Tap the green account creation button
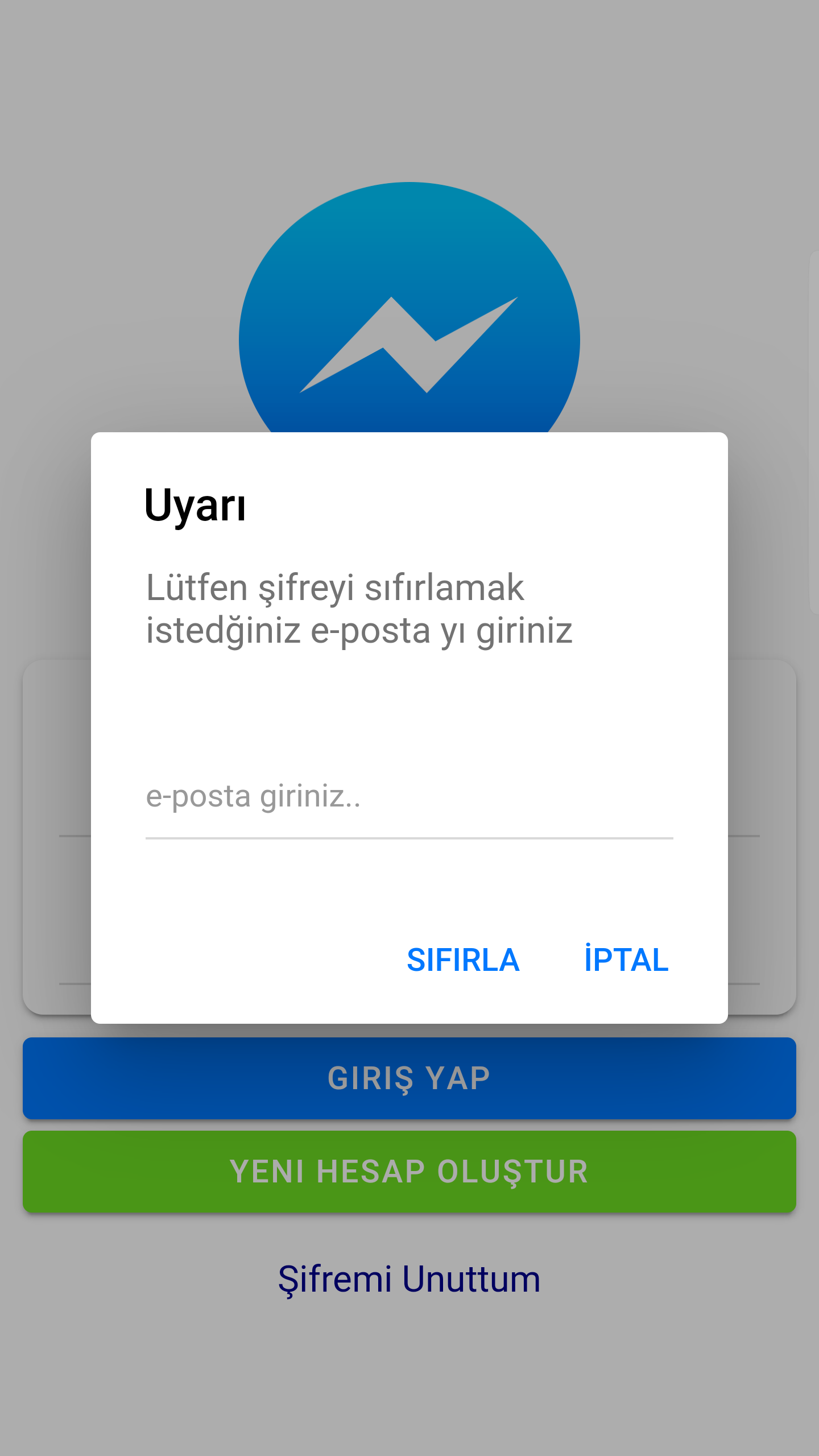Image resolution: width=819 pixels, height=1456 pixels. tap(409, 1171)
